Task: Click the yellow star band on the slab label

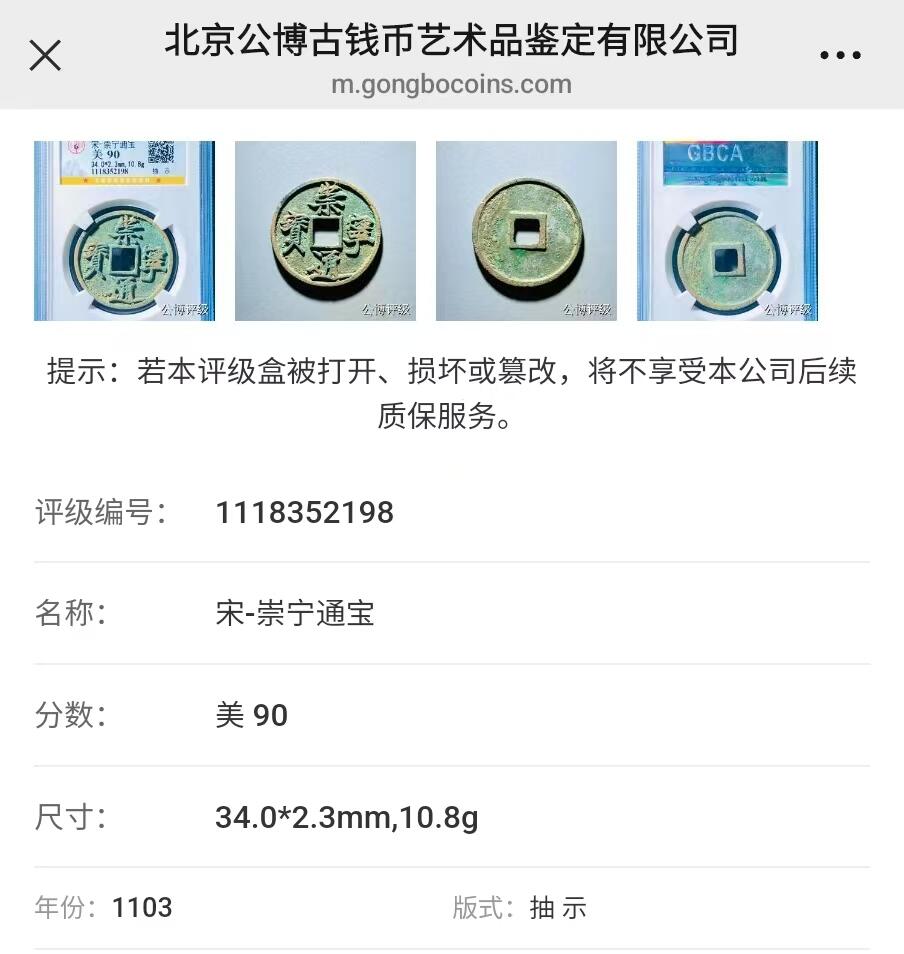Action: tap(121, 180)
